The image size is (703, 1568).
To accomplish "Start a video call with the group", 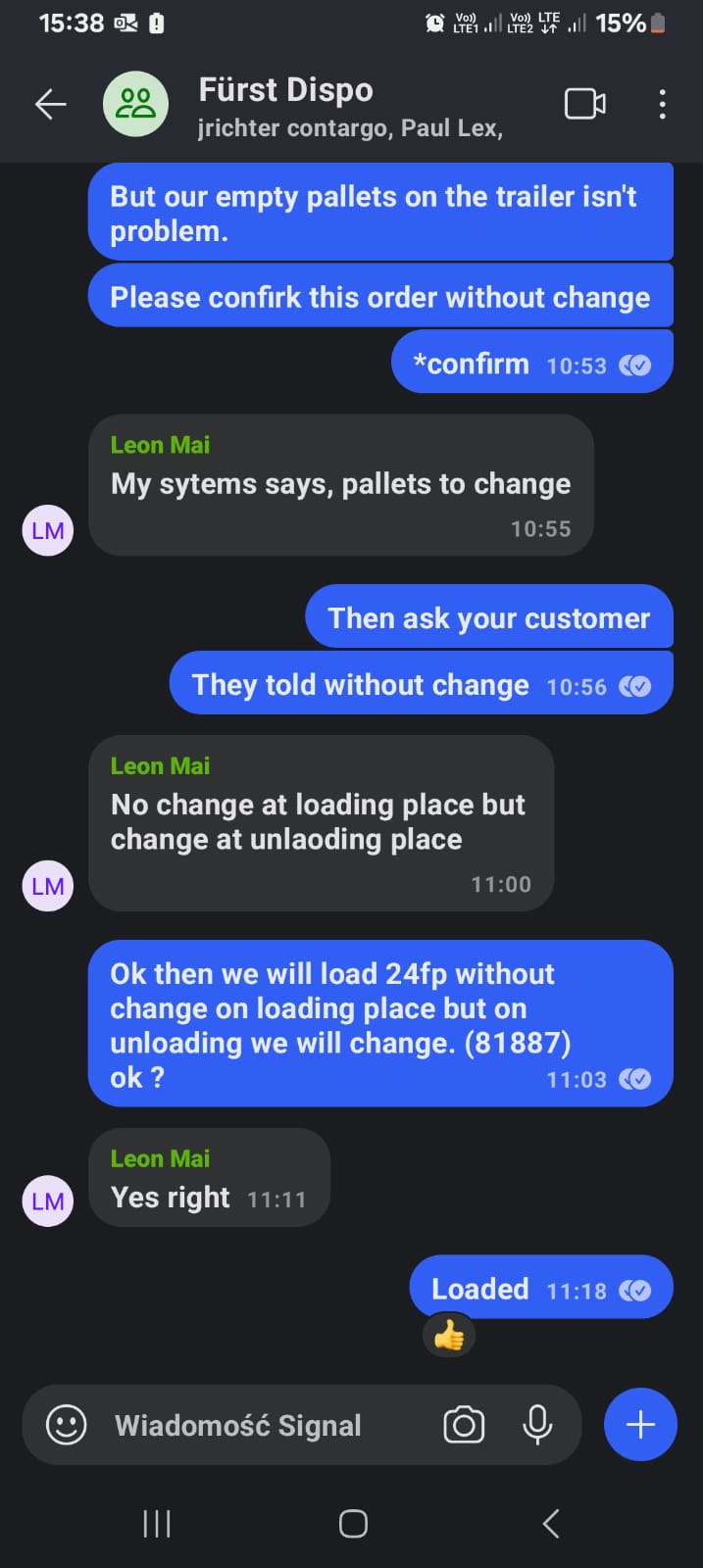I will (x=584, y=104).
